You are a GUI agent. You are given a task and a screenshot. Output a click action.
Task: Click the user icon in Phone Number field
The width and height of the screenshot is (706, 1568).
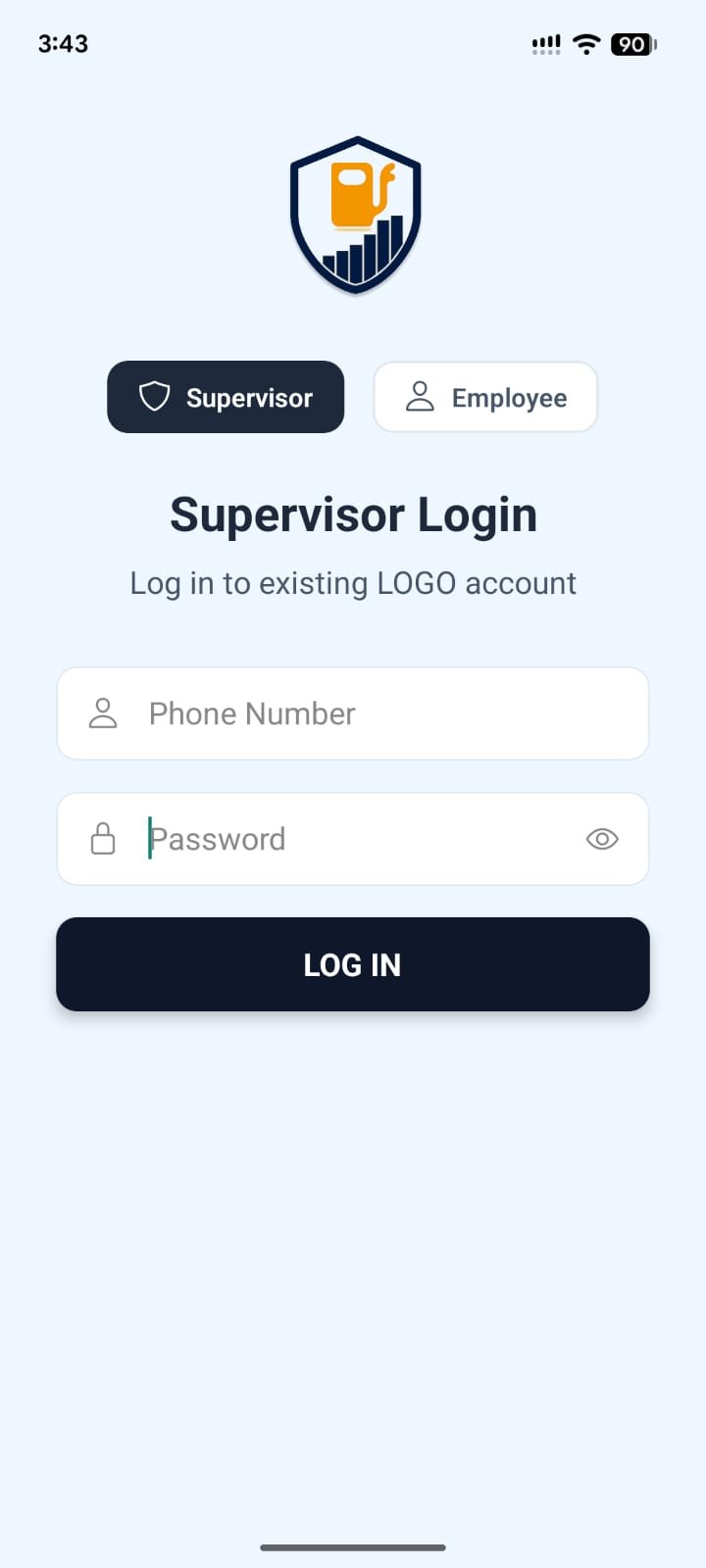click(103, 713)
